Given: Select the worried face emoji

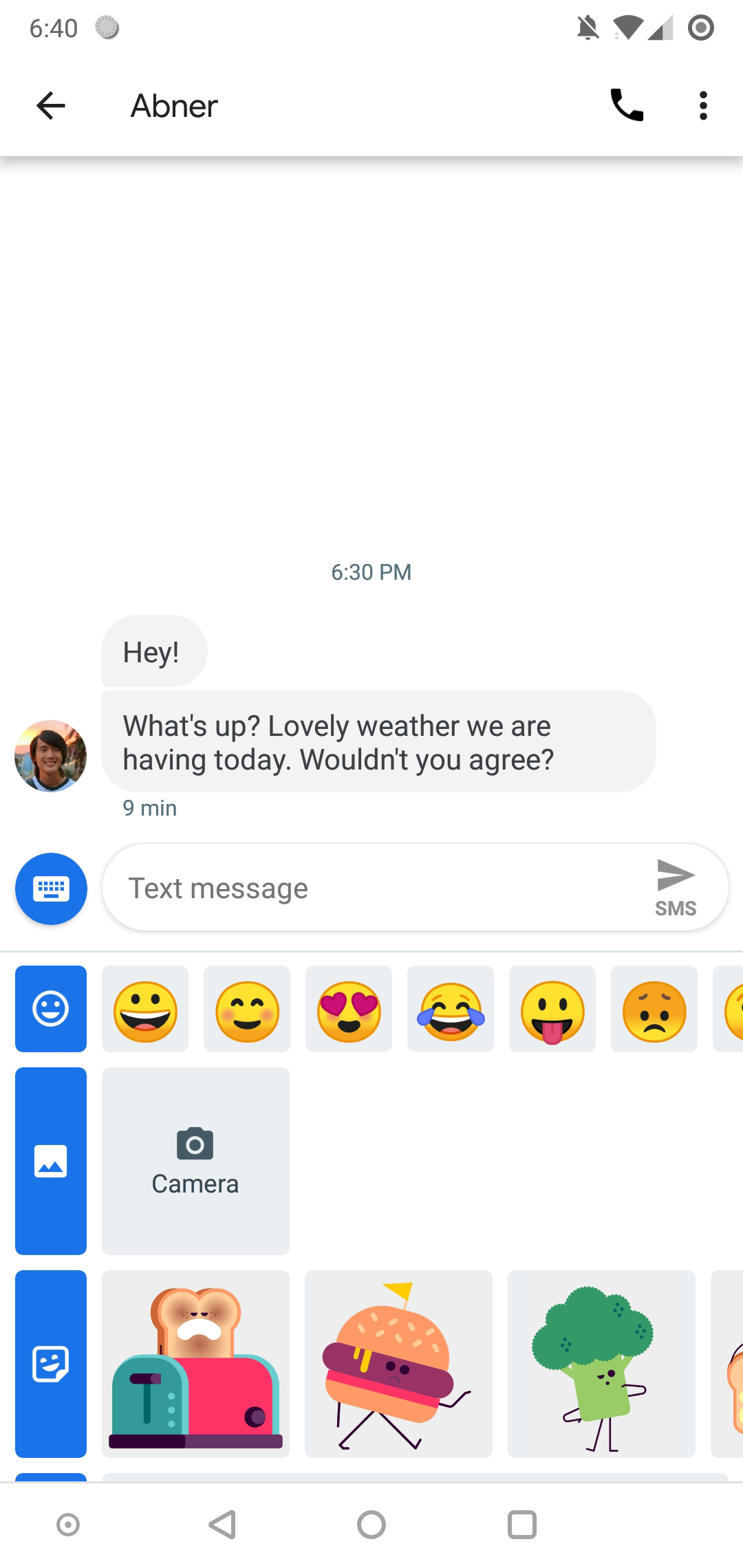Looking at the screenshot, I should click(x=654, y=1009).
